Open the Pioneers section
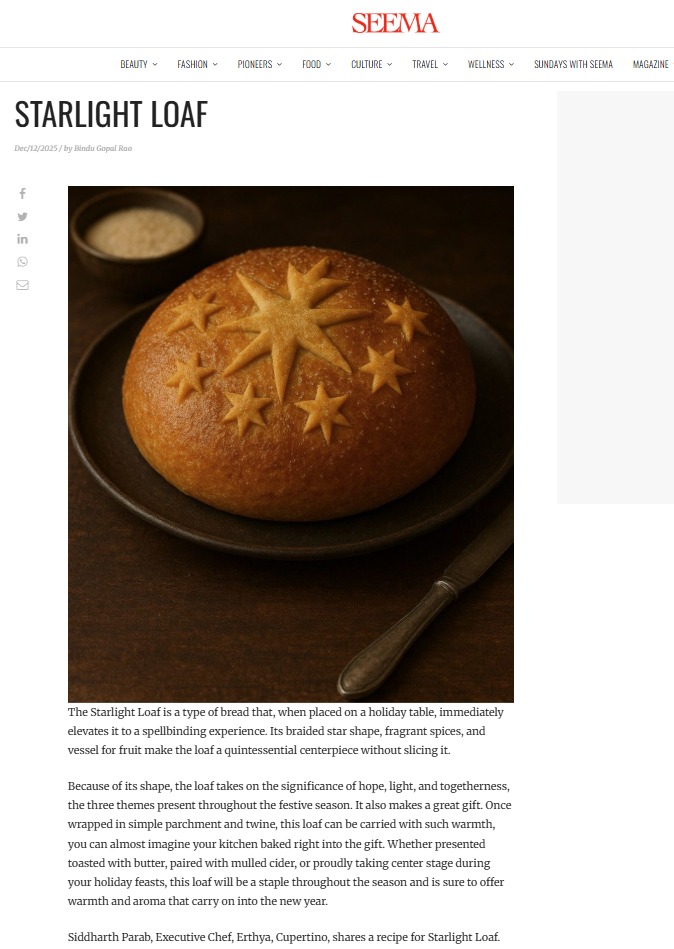The height and width of the screenshot is (949, 674). [x=259, y=65]
